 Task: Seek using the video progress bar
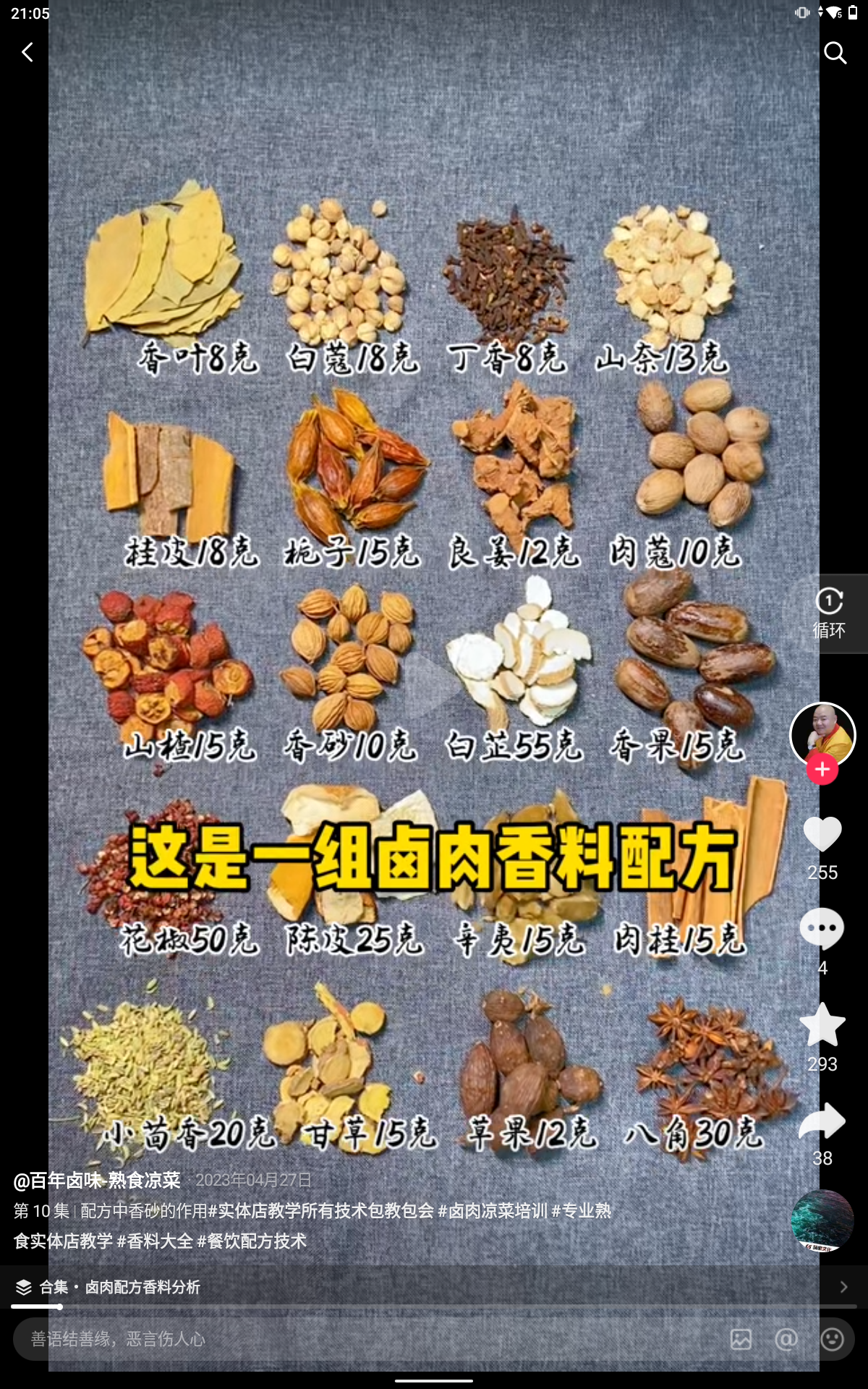pyautogui.click(x=434, y=1307)
